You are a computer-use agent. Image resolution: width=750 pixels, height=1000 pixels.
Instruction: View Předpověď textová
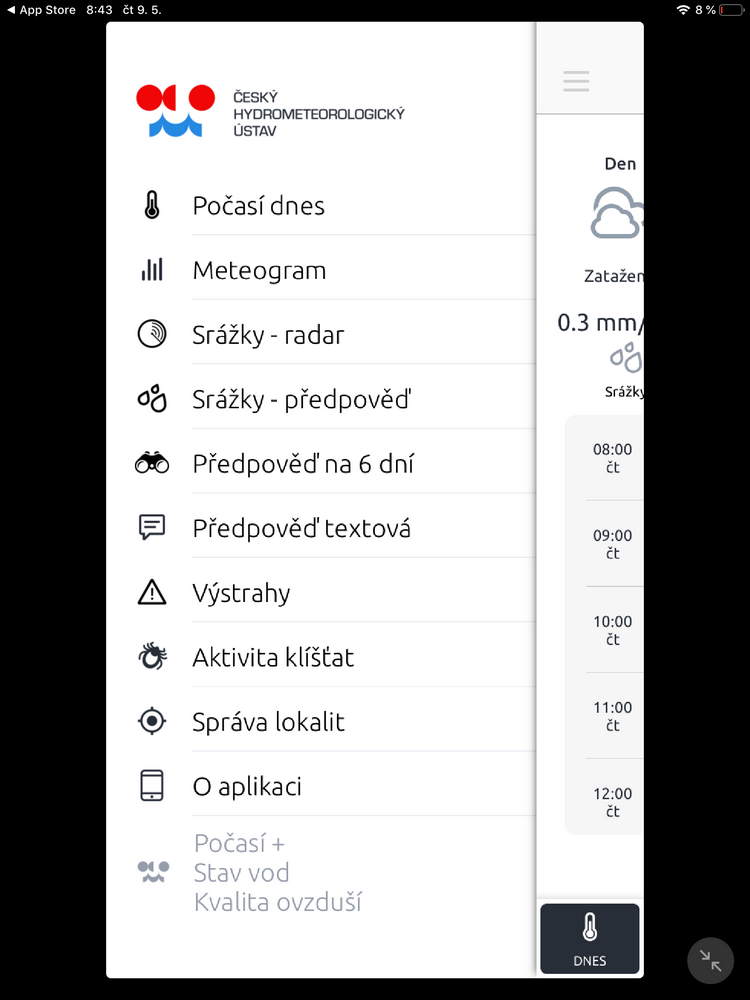[x=301, y=528]
